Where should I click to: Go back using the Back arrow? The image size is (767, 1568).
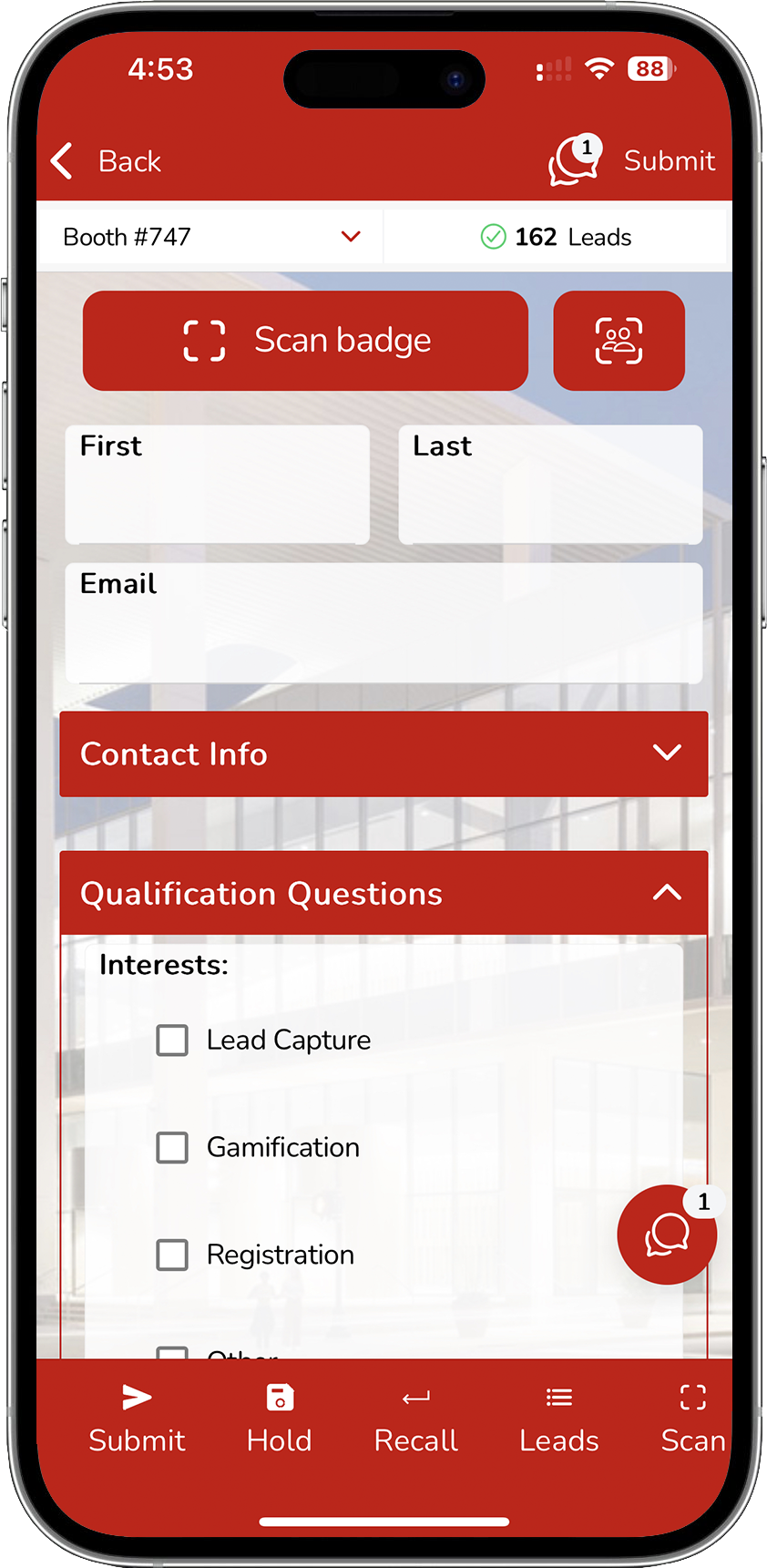pos(64,161)
